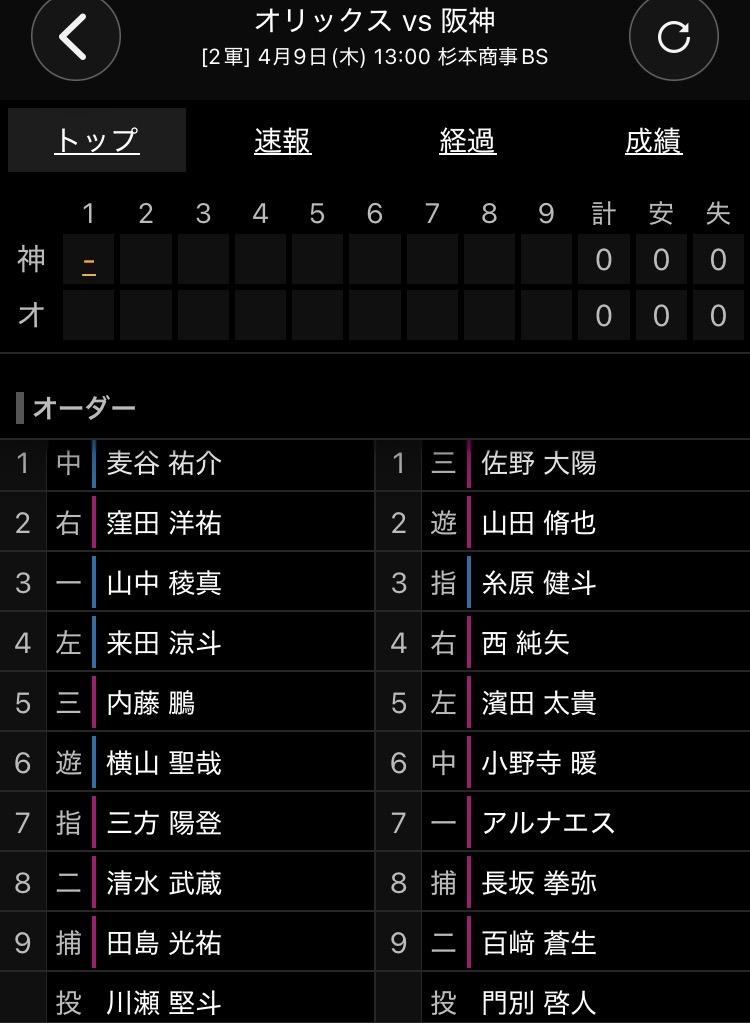View 糸原 健斗 player info
750x1023 pixels.
click(x=539, y=583)
